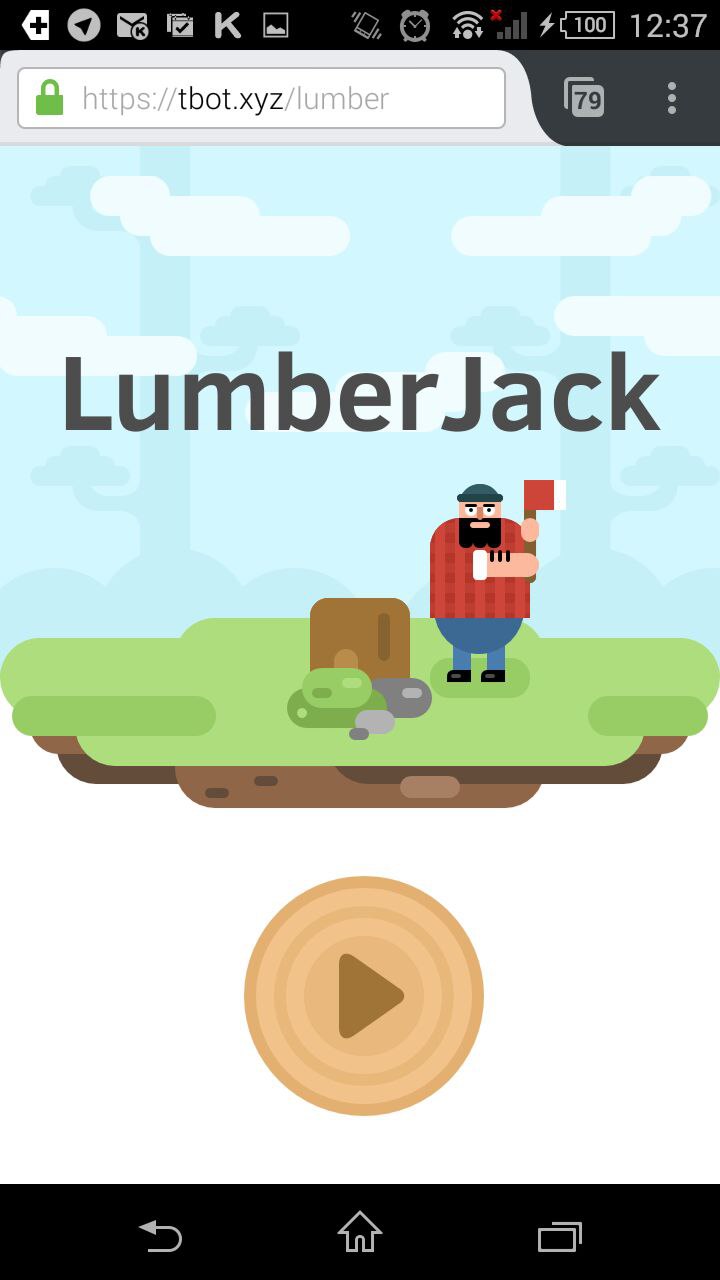
Task: Open the browser tabs switcher showing 79
Action: click(585, 99)
